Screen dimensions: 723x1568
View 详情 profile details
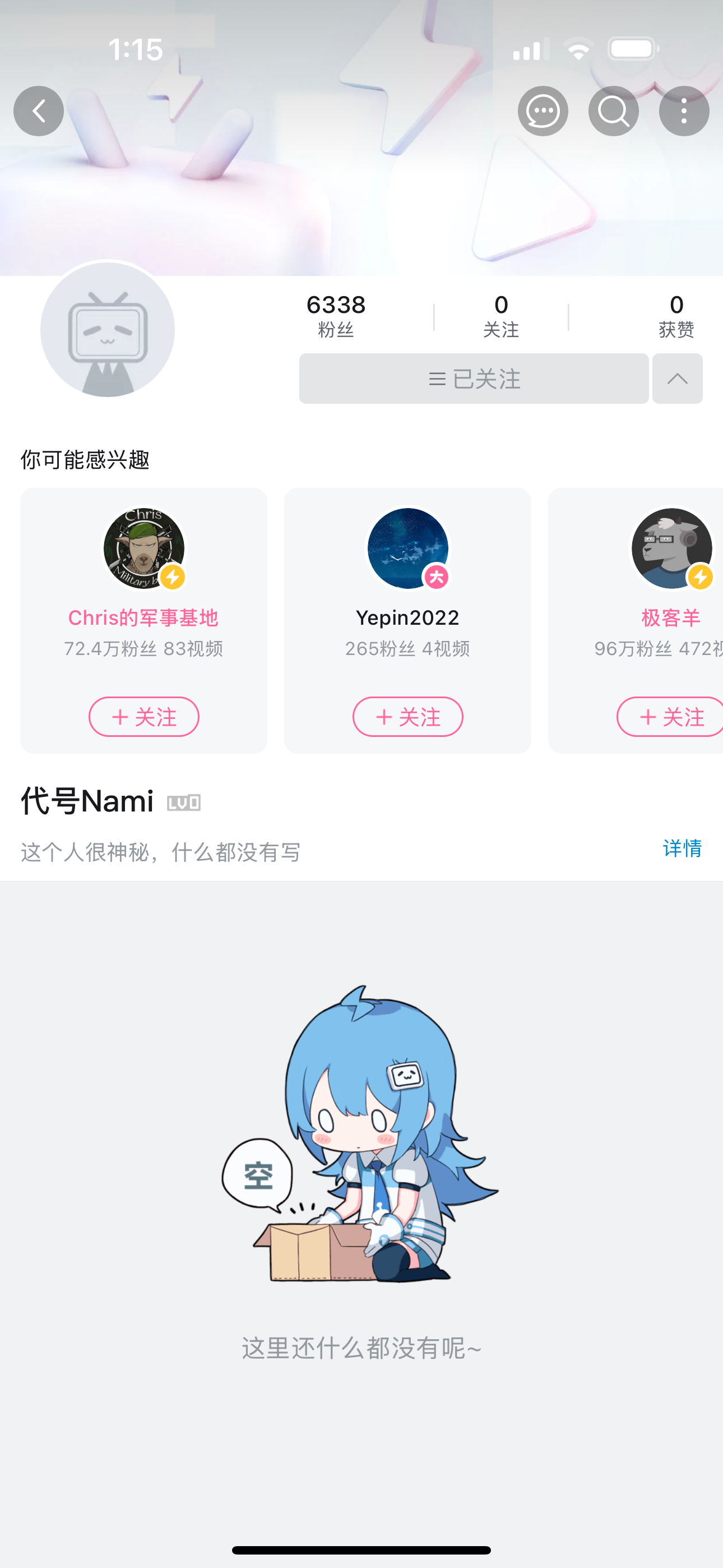coord(682,848)
